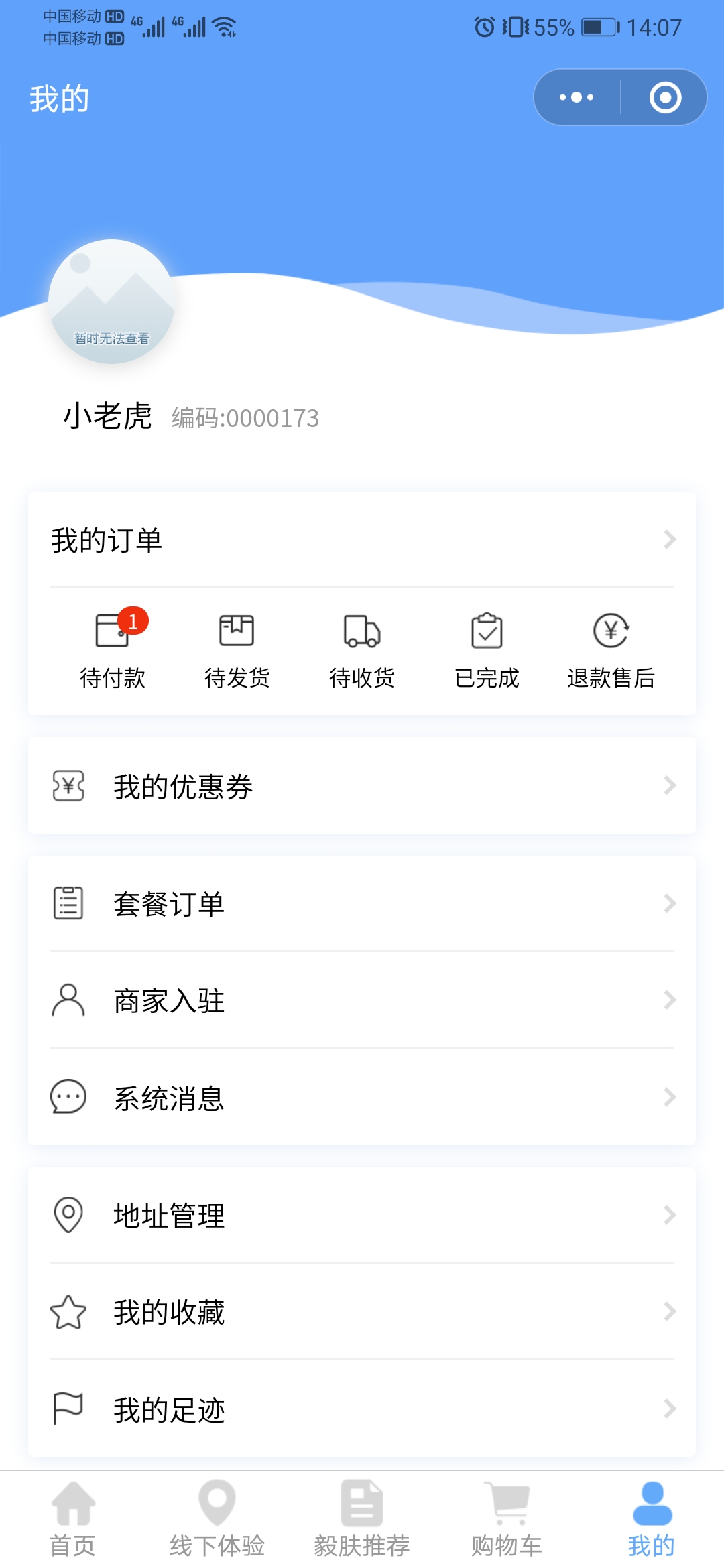Expand 我的订单 with its chevron arrow
The width and height of the screenshot is (724, 1568).
pyautogui.click(x=669, y=540)
